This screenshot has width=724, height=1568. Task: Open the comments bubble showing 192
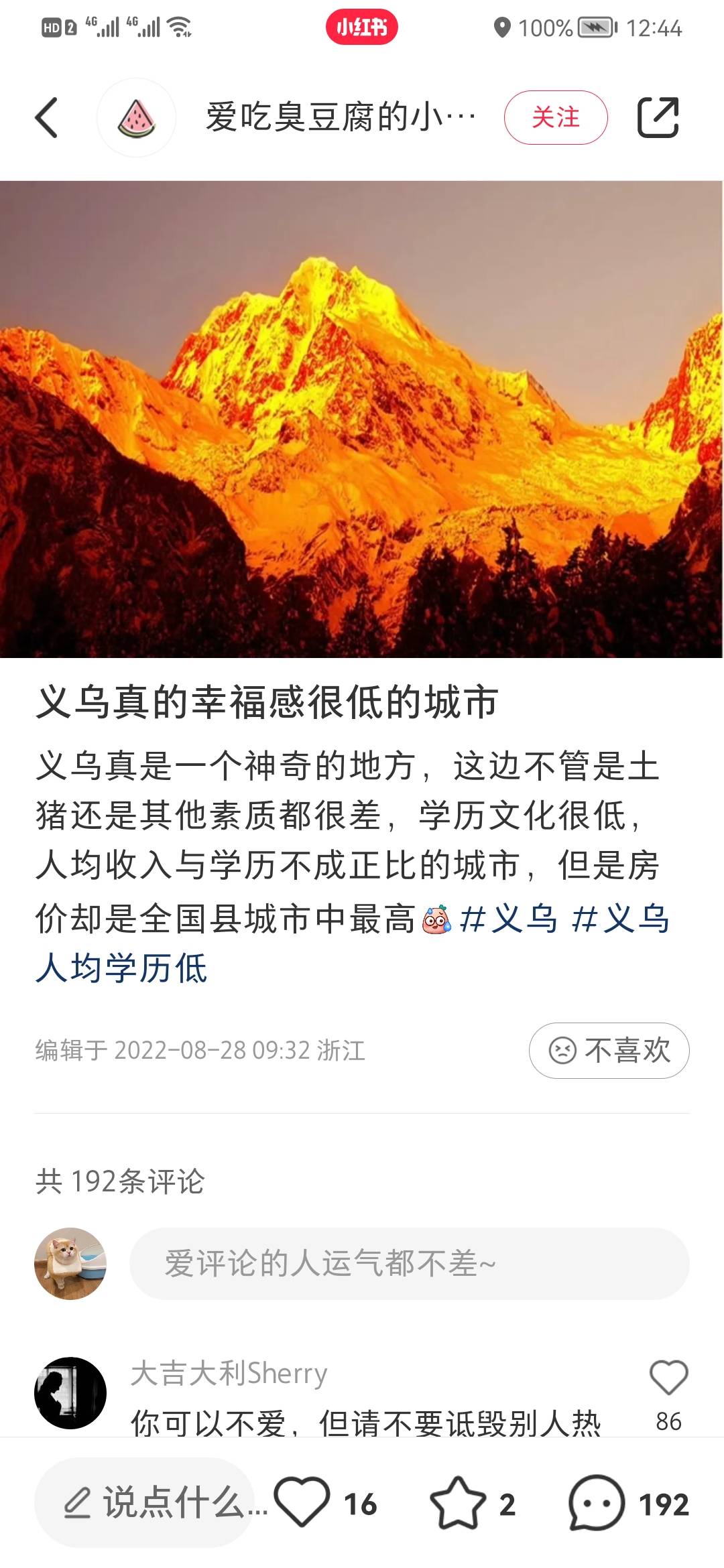pos(597,1503)
